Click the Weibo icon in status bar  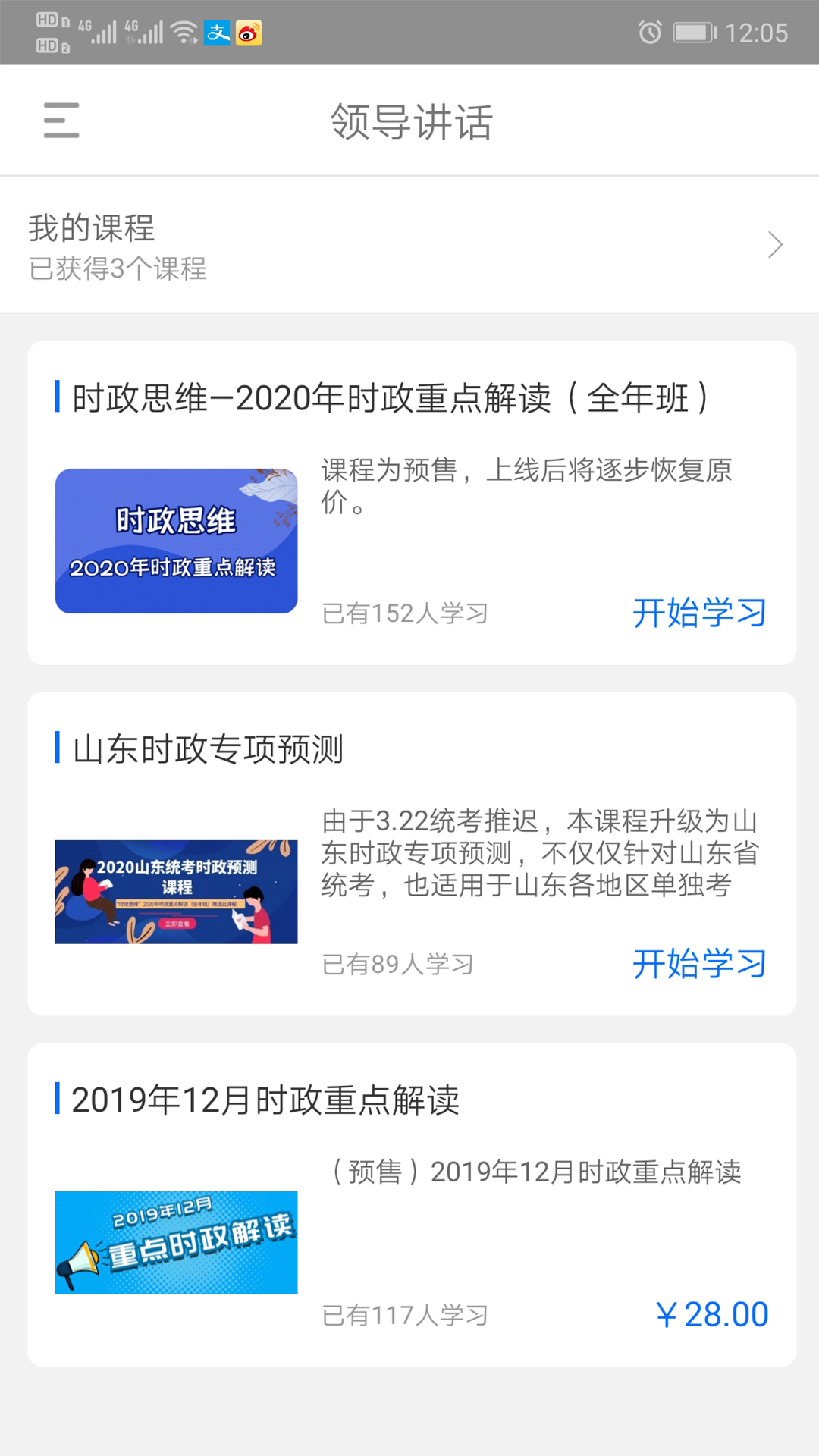[x=250, y=33]
